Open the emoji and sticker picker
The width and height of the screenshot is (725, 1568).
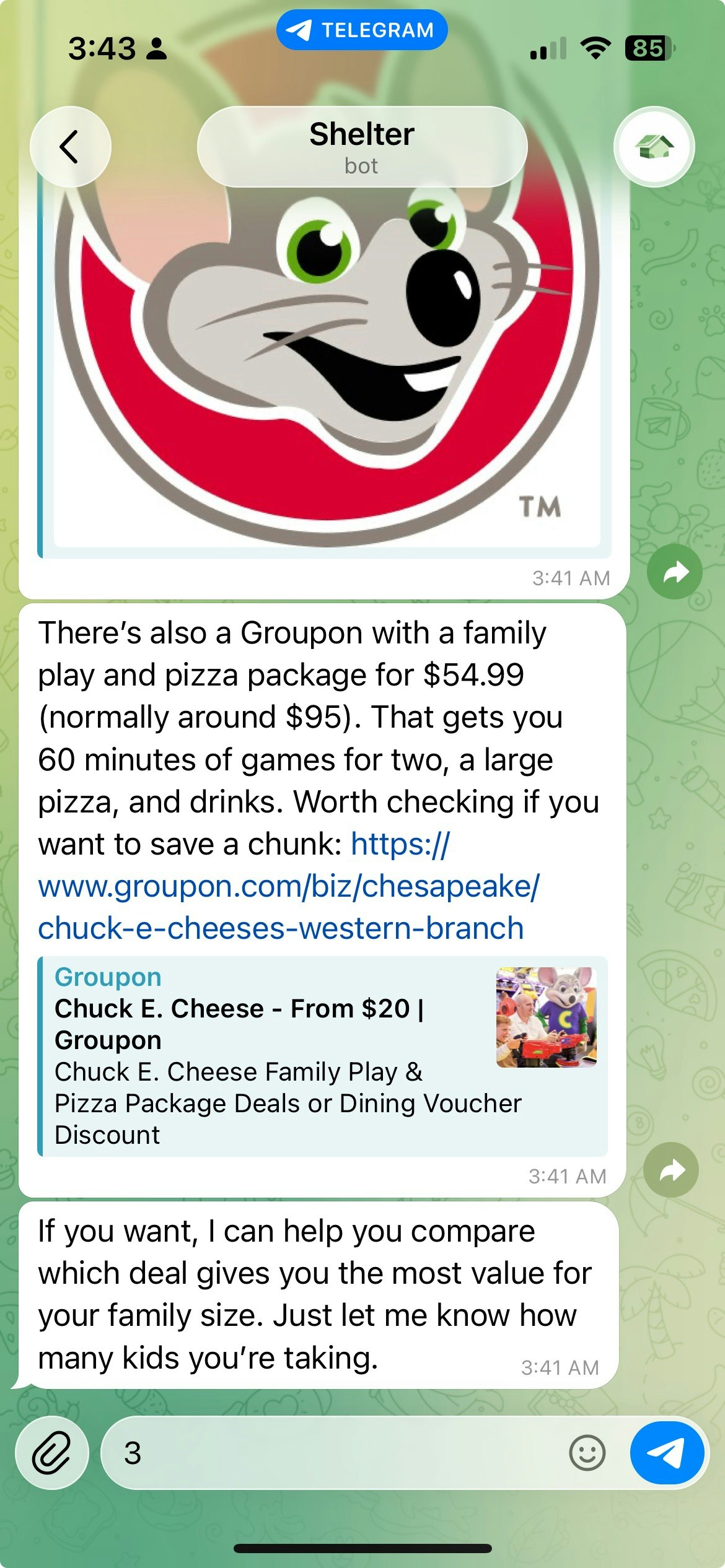pyautogui.click(x=586, y=1452)
